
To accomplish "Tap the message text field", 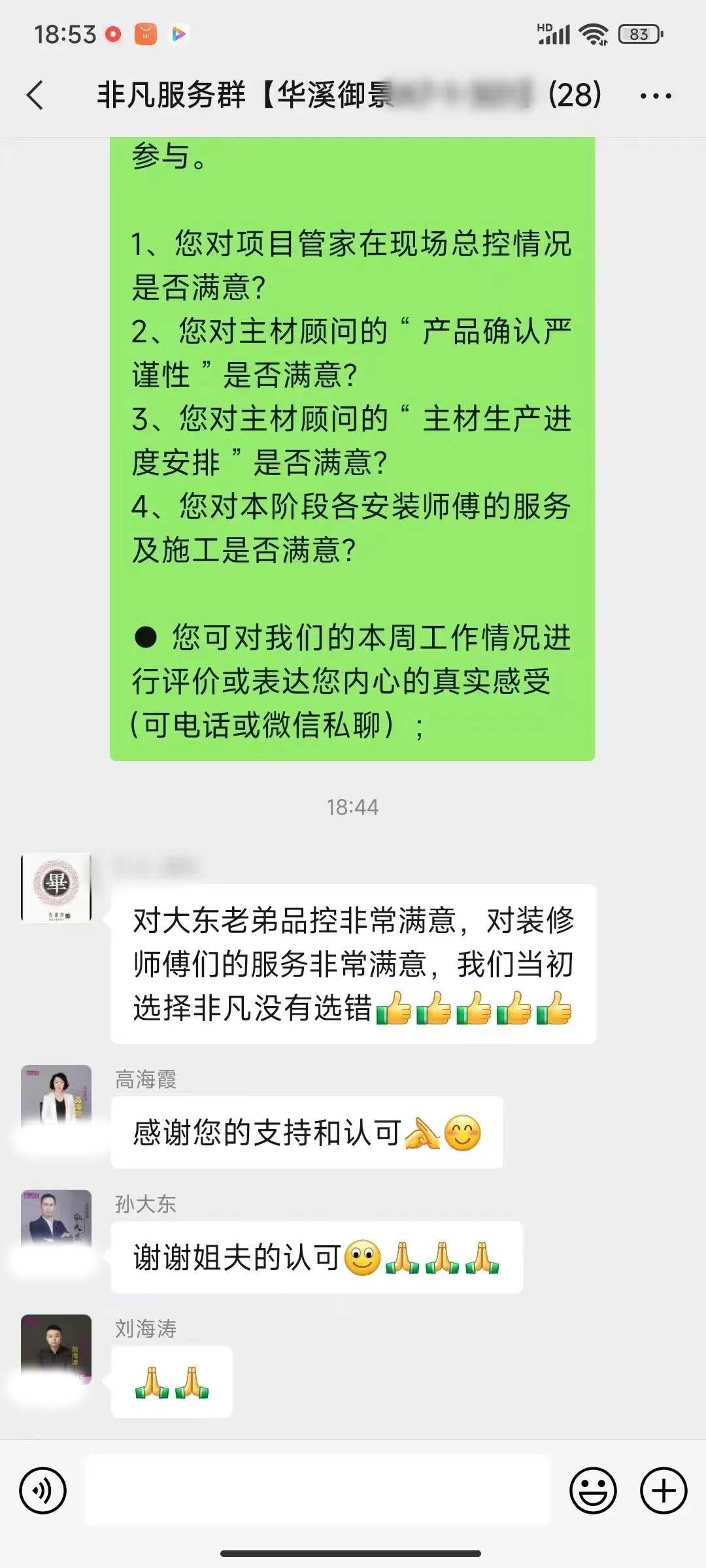I will tap(317, 1491).
